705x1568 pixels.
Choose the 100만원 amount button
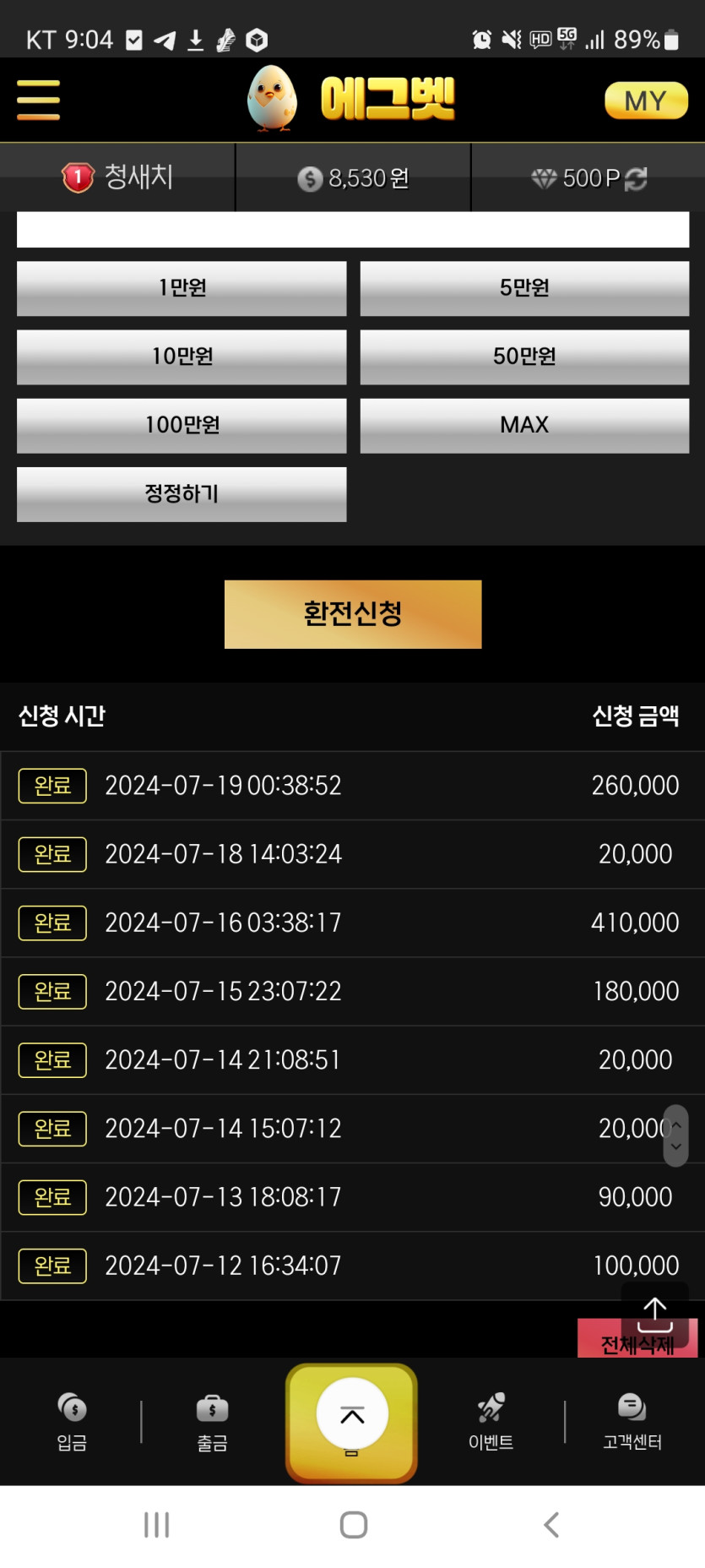(x=182, y=425)
